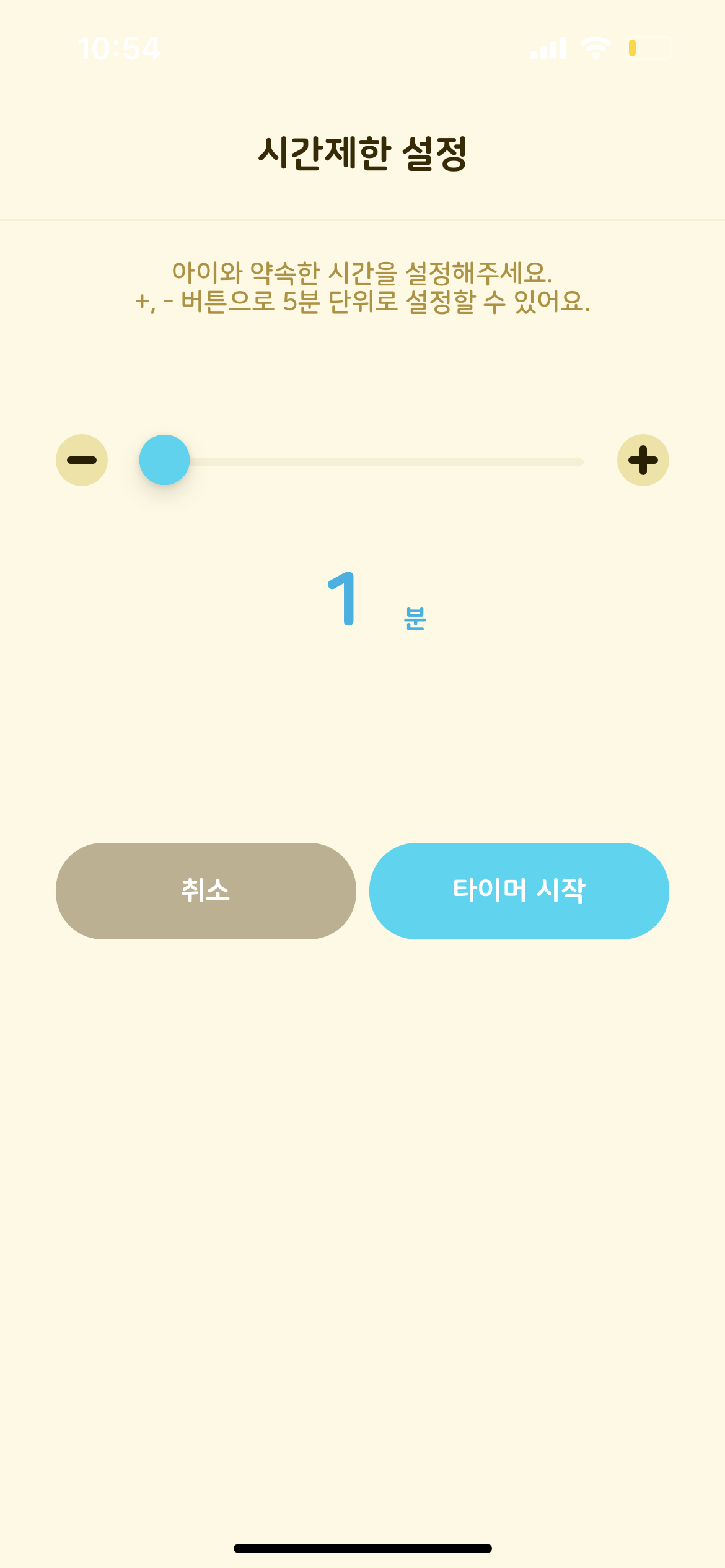Tap the battery indicator icon

click(649, 46)
